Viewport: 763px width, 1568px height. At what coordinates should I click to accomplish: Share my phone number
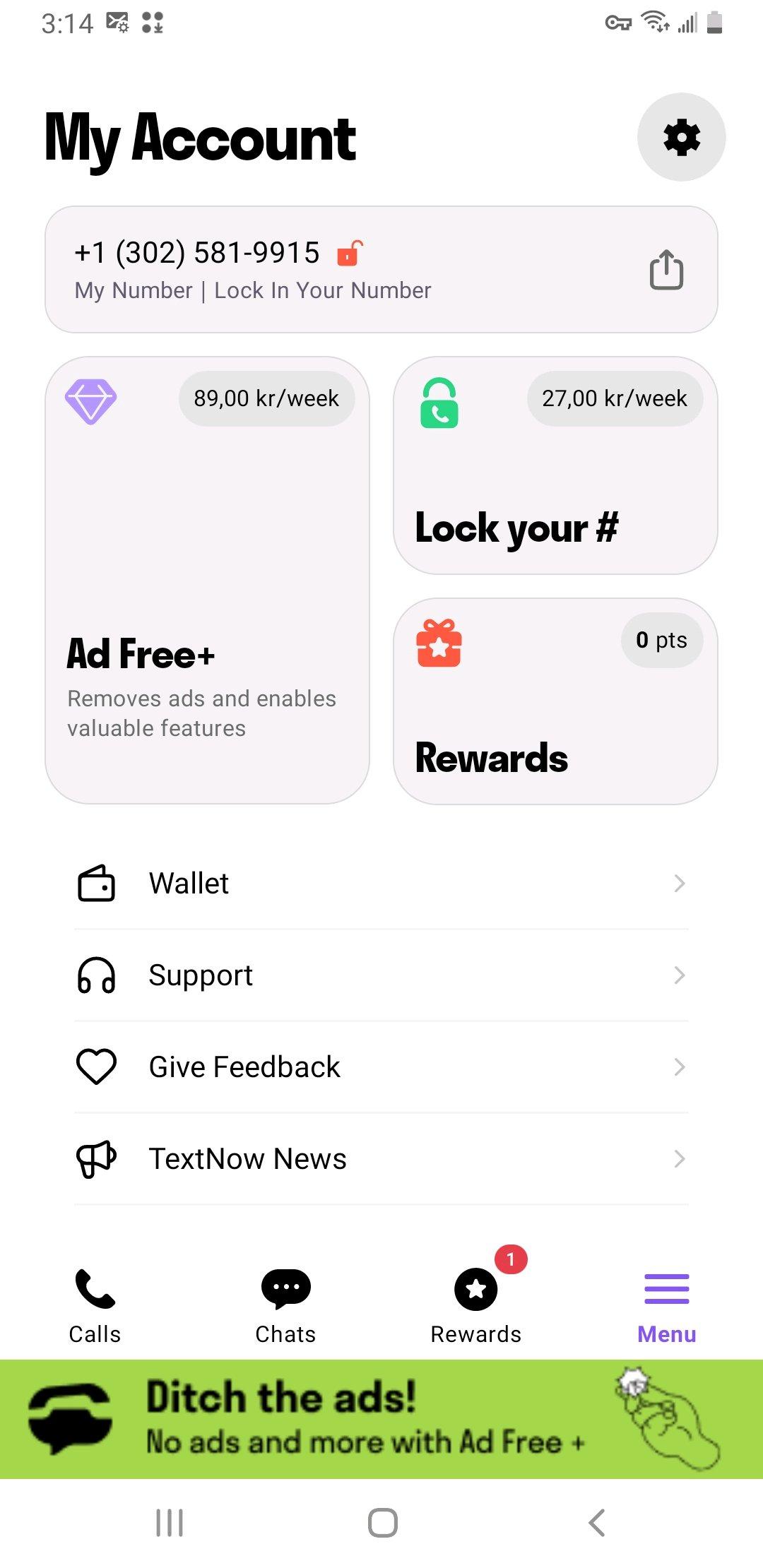[x=666, y=269]
